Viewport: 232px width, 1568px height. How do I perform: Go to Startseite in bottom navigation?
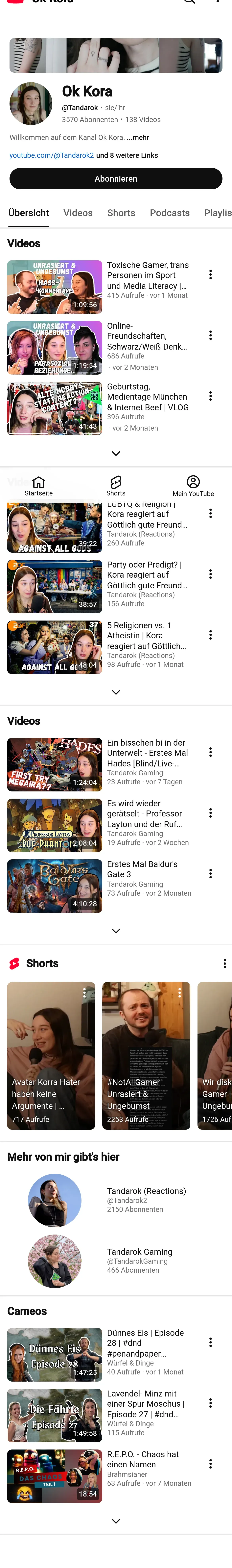[38, 486]
